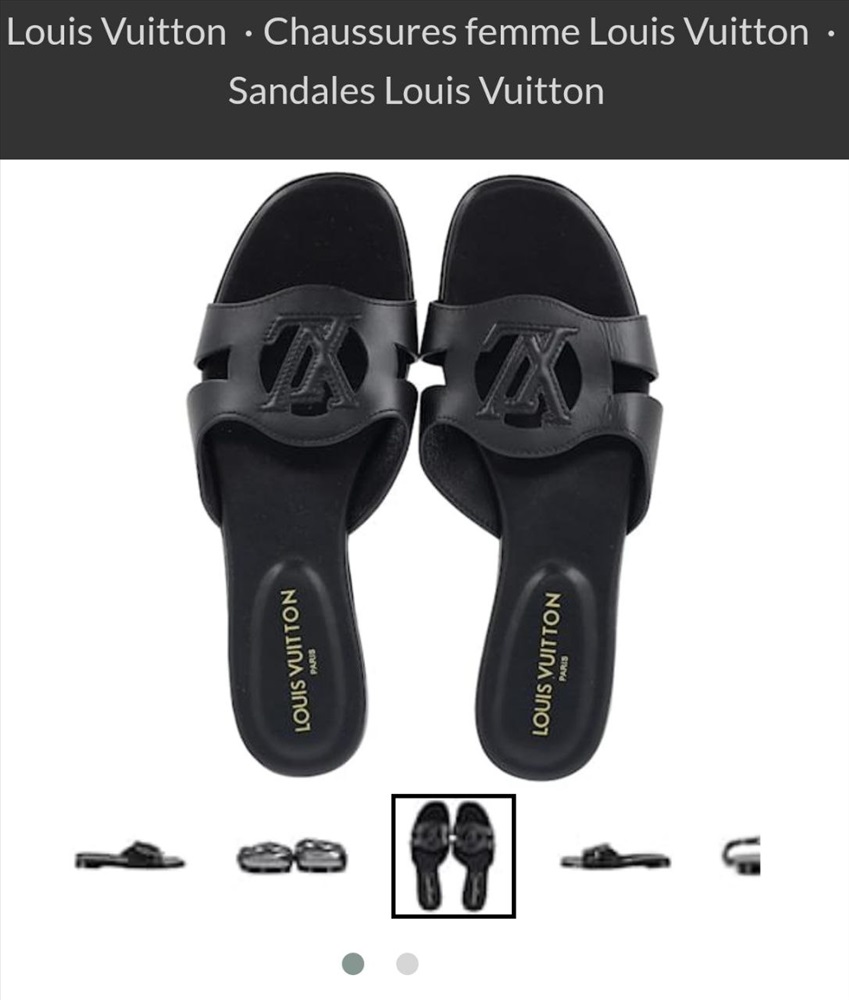849x1000 pixels.
Task: View the first side-view sandal thumbnail
Action: 129,857
